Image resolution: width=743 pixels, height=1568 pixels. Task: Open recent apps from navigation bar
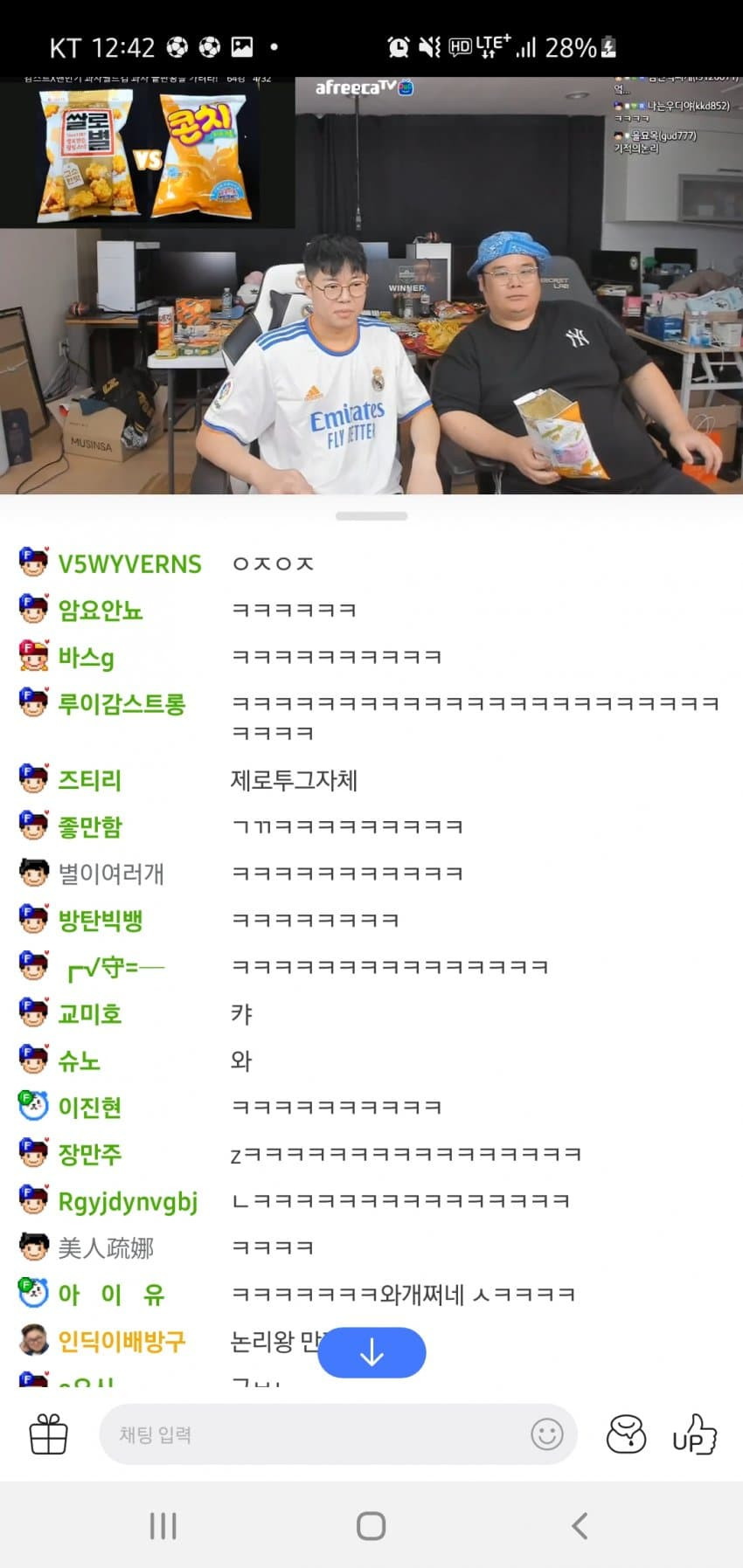[163, 1526]
